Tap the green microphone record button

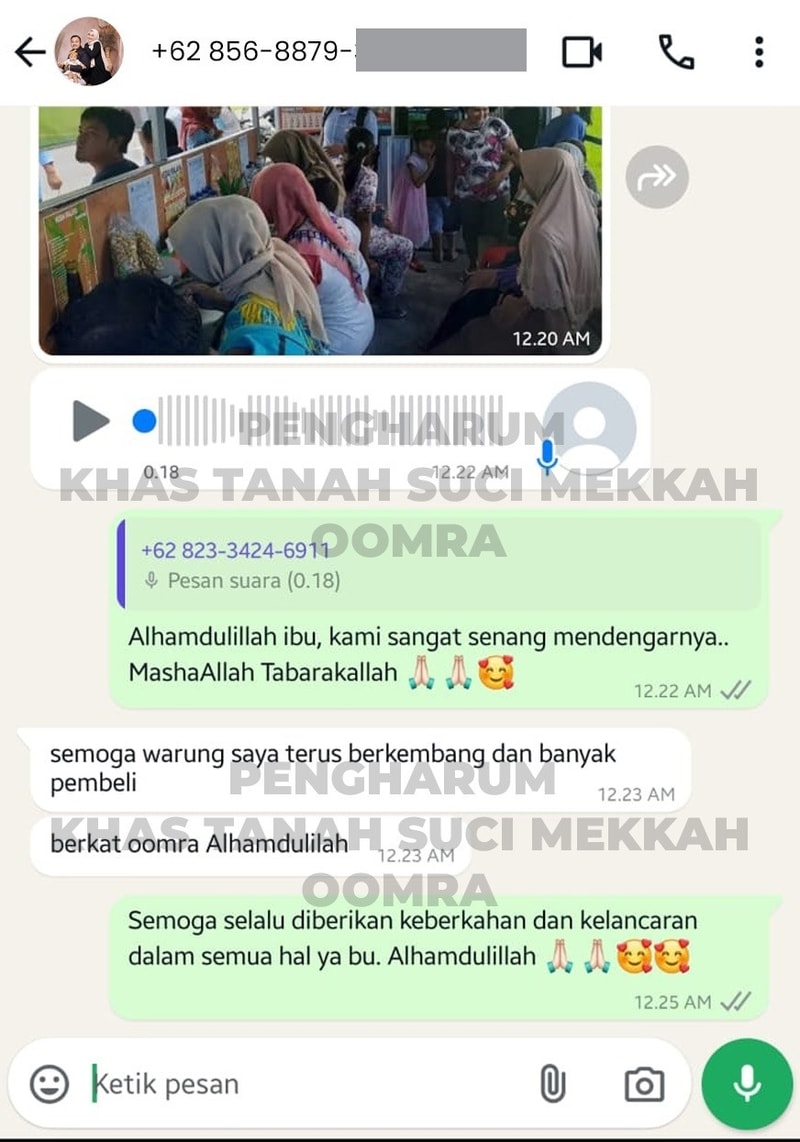click(x=747, y=1083)
